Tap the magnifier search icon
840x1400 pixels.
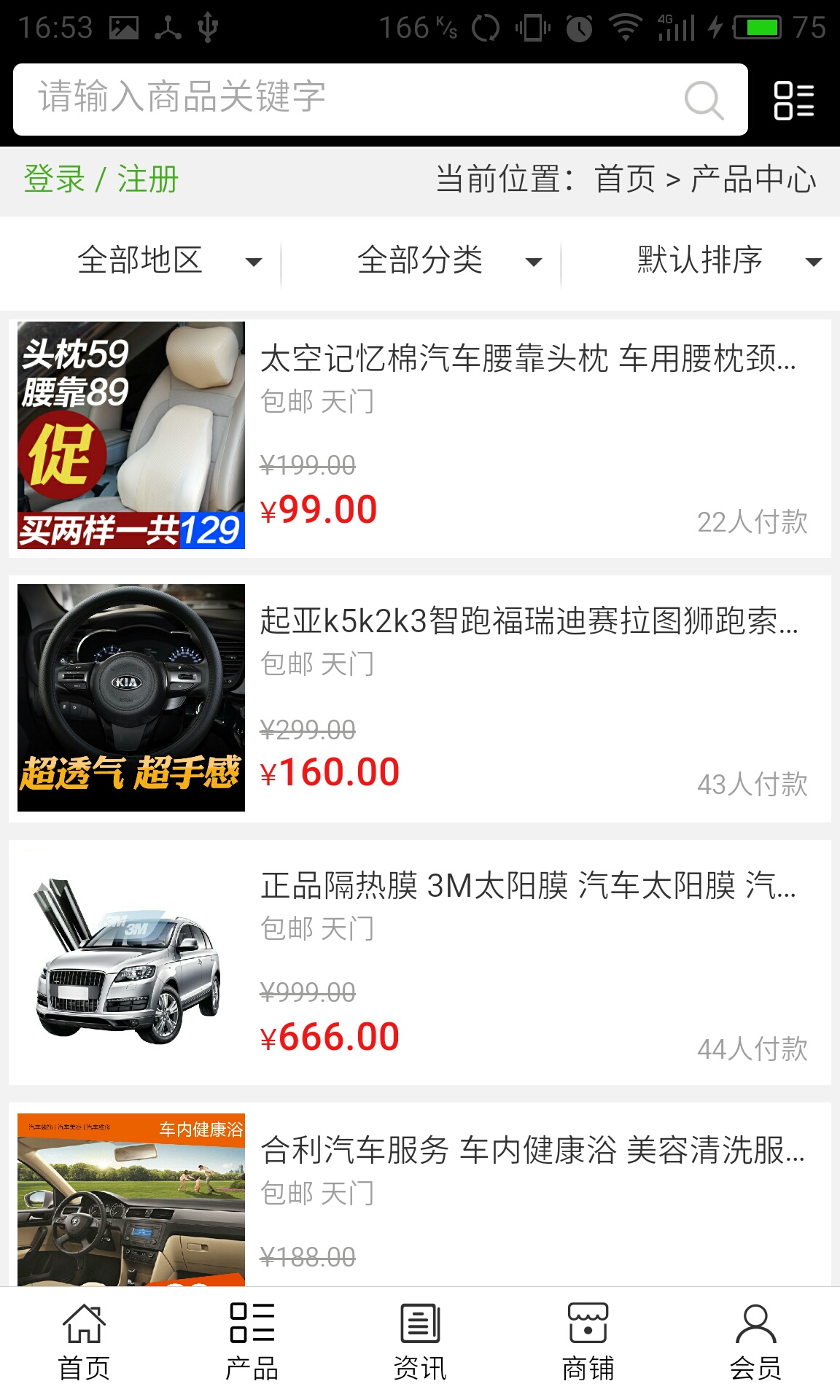tap(704, 100)
